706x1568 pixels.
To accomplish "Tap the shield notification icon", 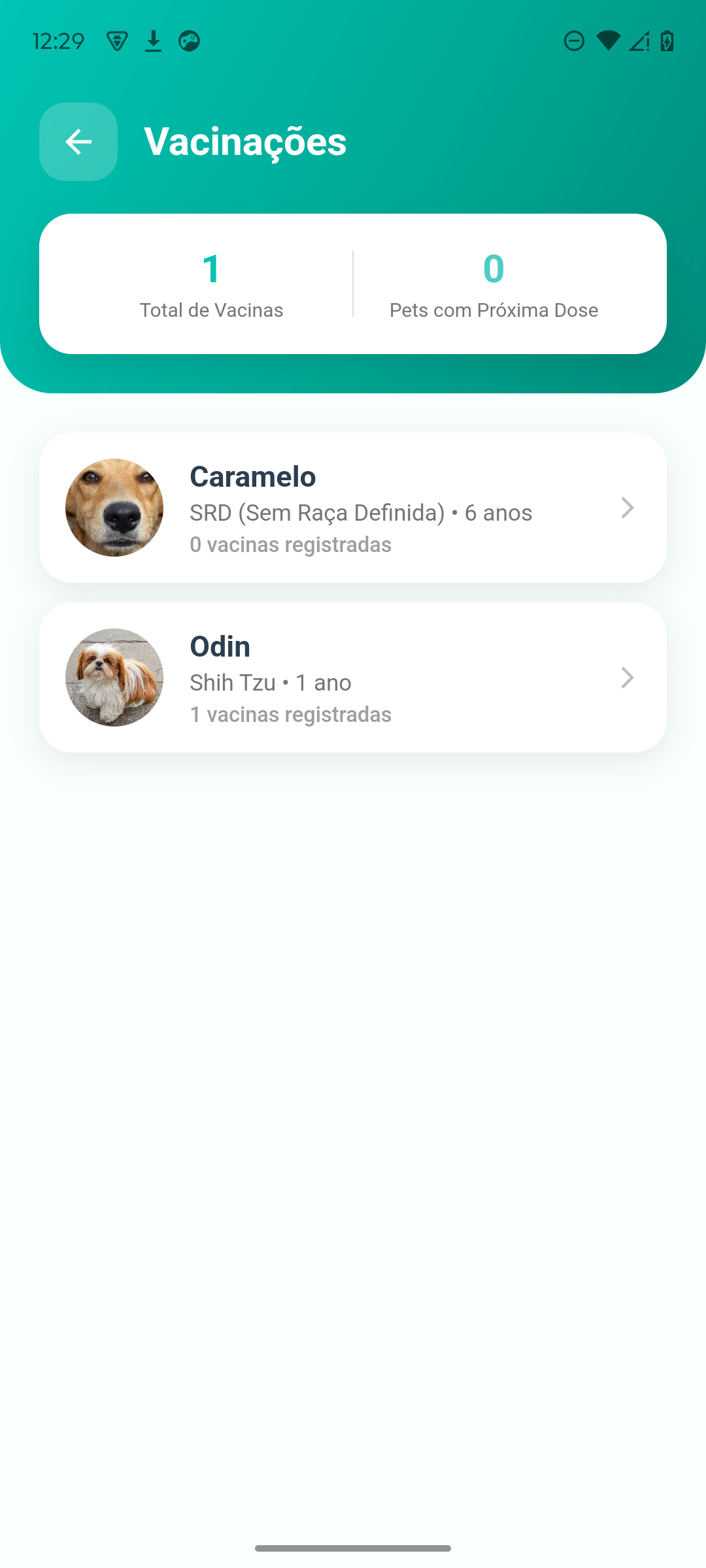I will (x=118, y=41).
